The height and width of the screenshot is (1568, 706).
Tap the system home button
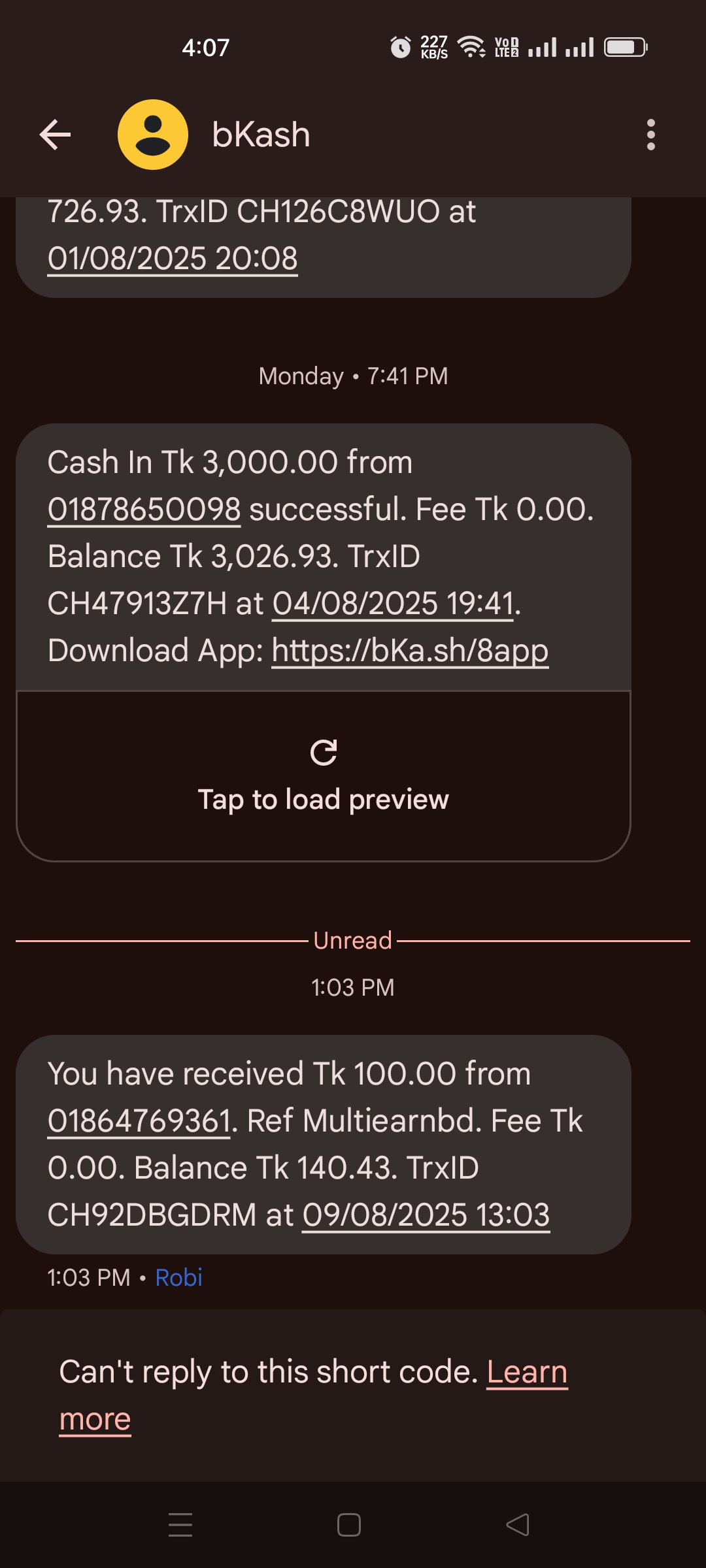(x=349, y=1525)
